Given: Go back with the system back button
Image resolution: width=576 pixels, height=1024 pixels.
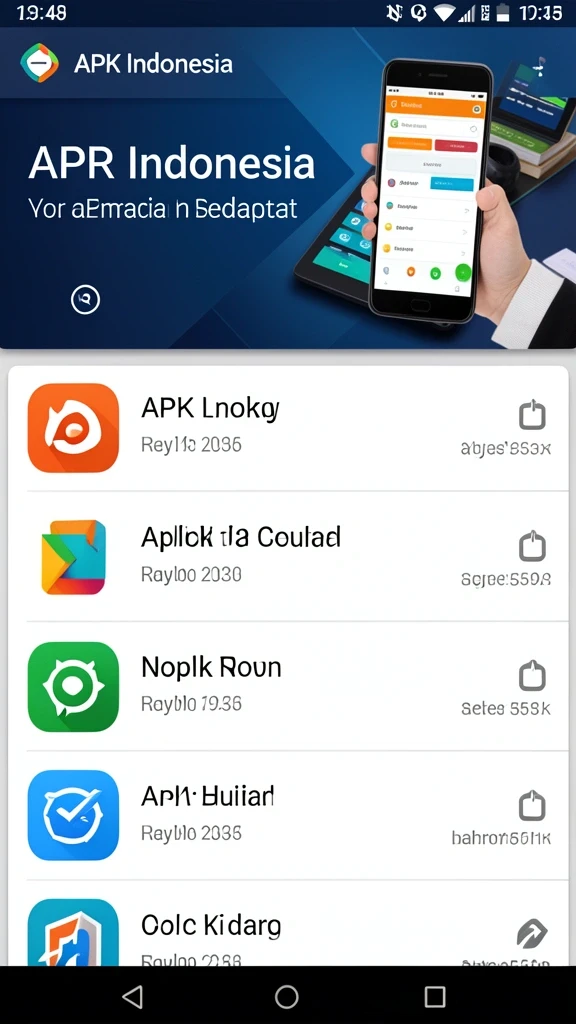Looking at the screenshot, I should (x=133, y=997).
